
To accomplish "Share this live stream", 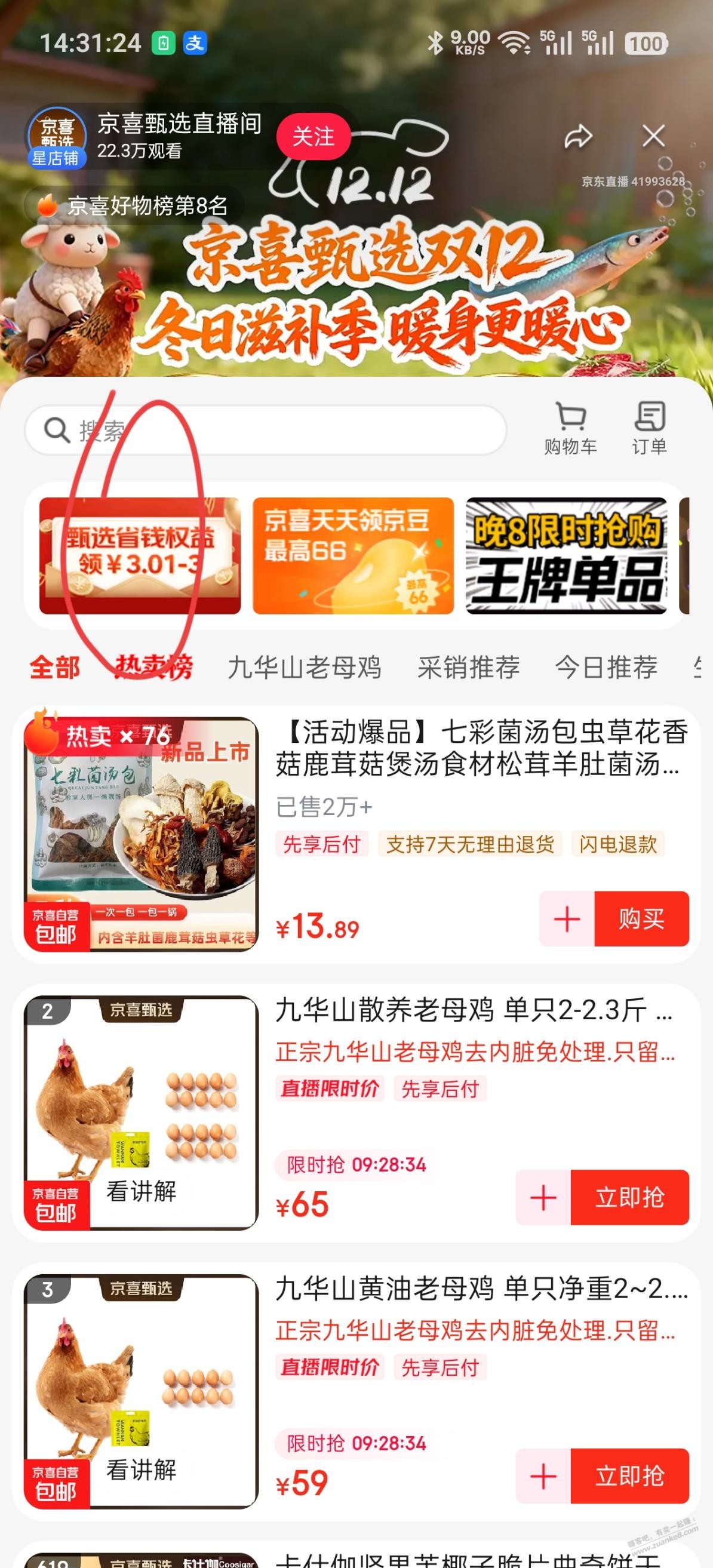I will point(577,136).
